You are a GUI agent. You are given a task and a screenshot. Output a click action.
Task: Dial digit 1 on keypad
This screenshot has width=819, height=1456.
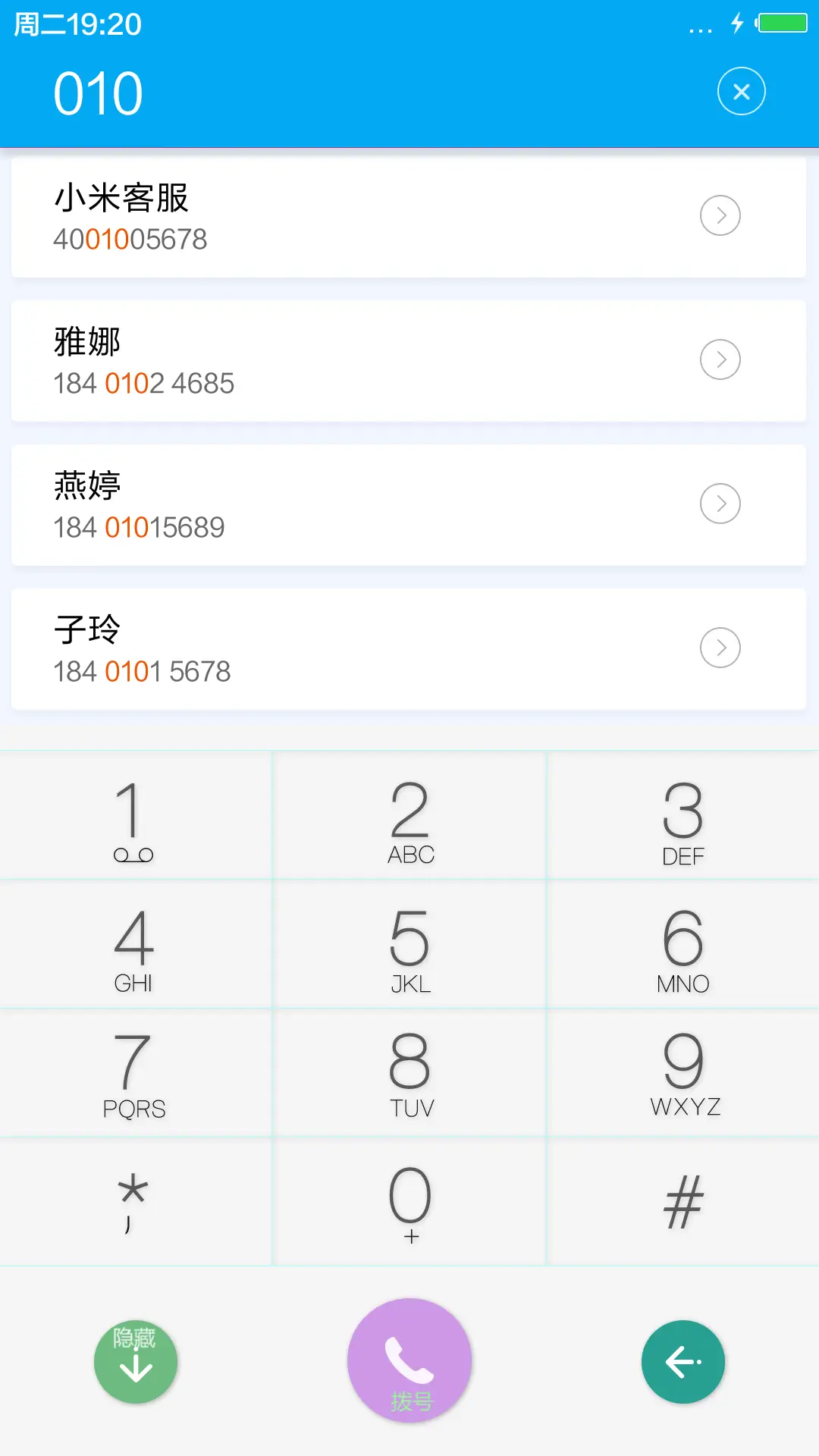134,817
